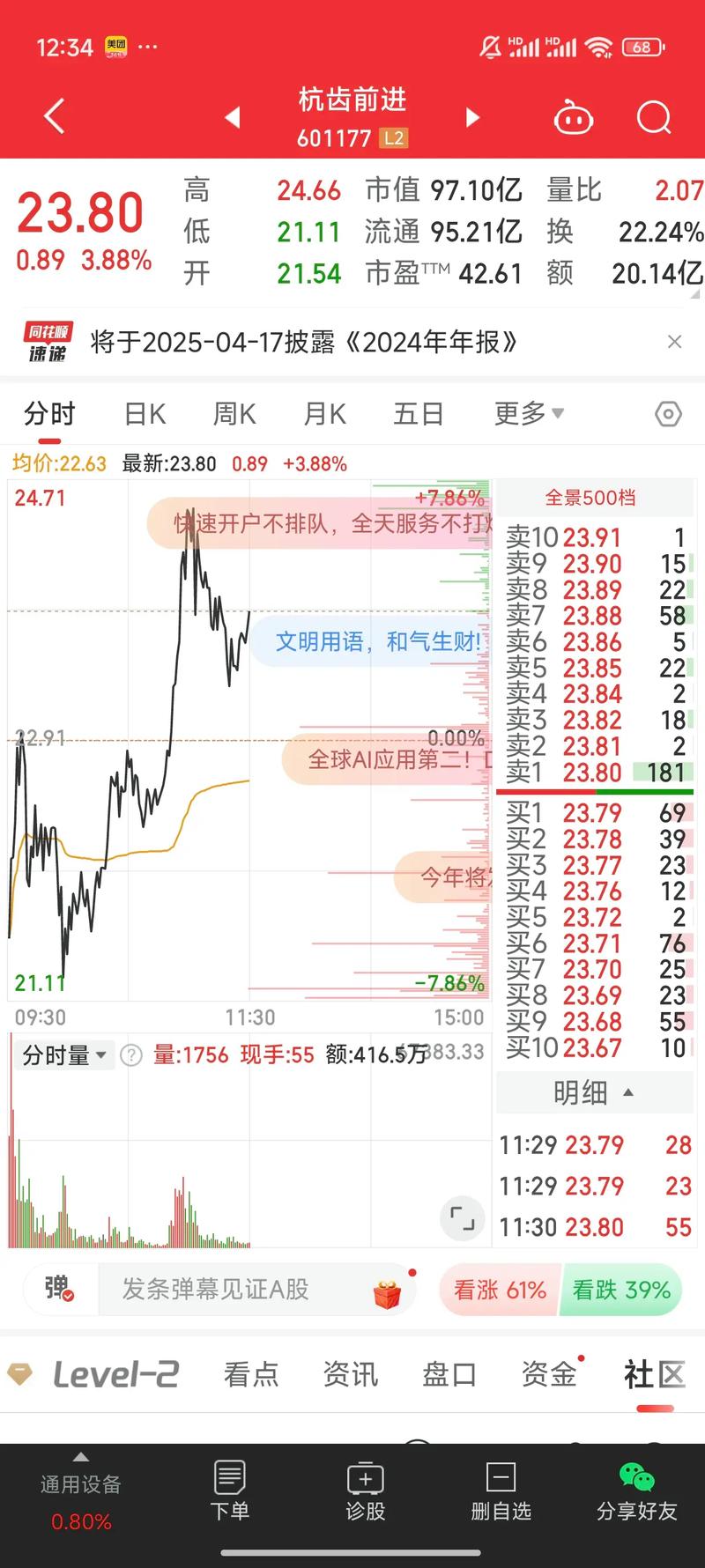Vote 看涨 on this stock
The width and height of the screenshot is (705, 1568).
pos(500,1291)
